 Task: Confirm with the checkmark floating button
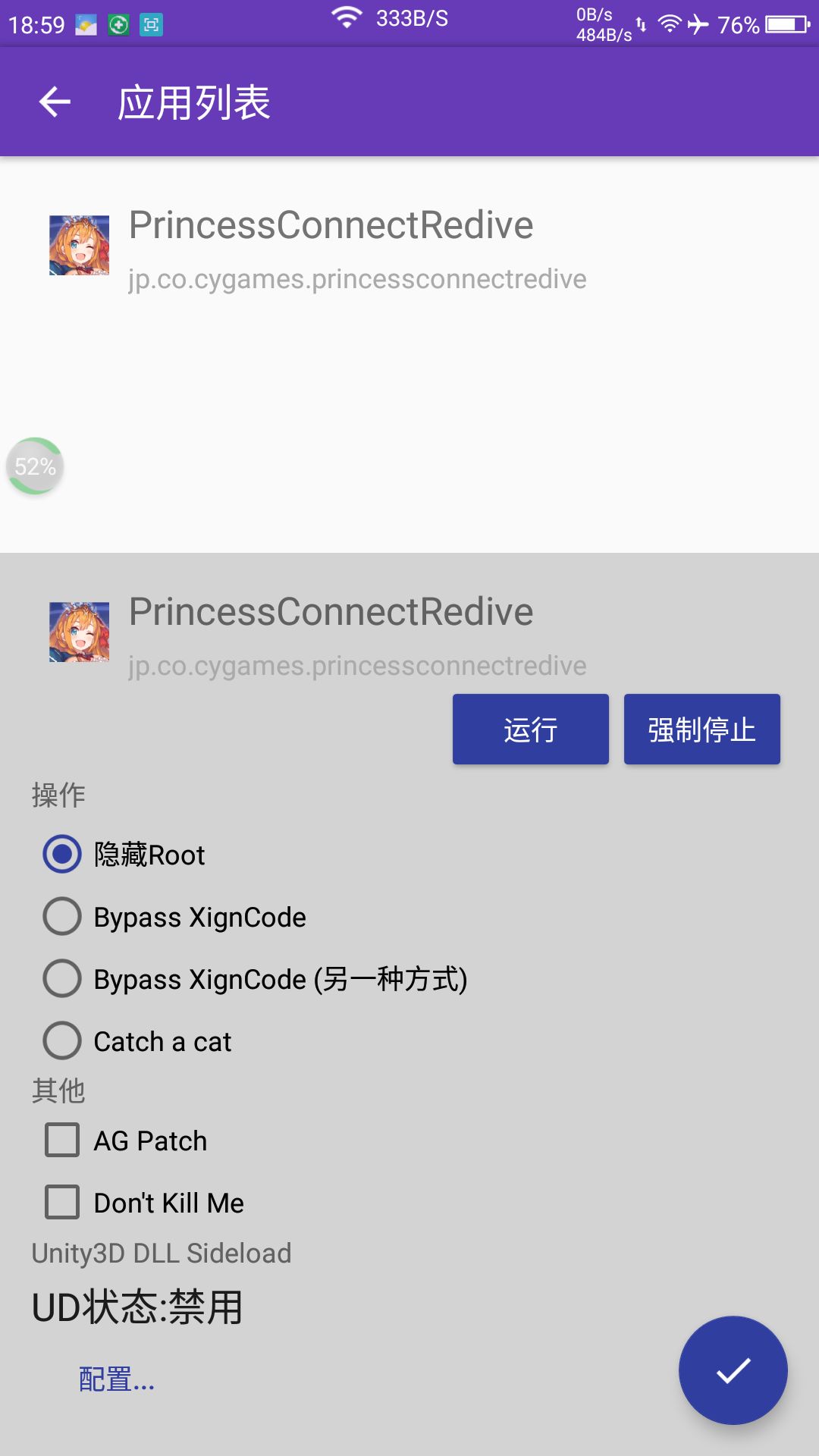click(733, 1370)
